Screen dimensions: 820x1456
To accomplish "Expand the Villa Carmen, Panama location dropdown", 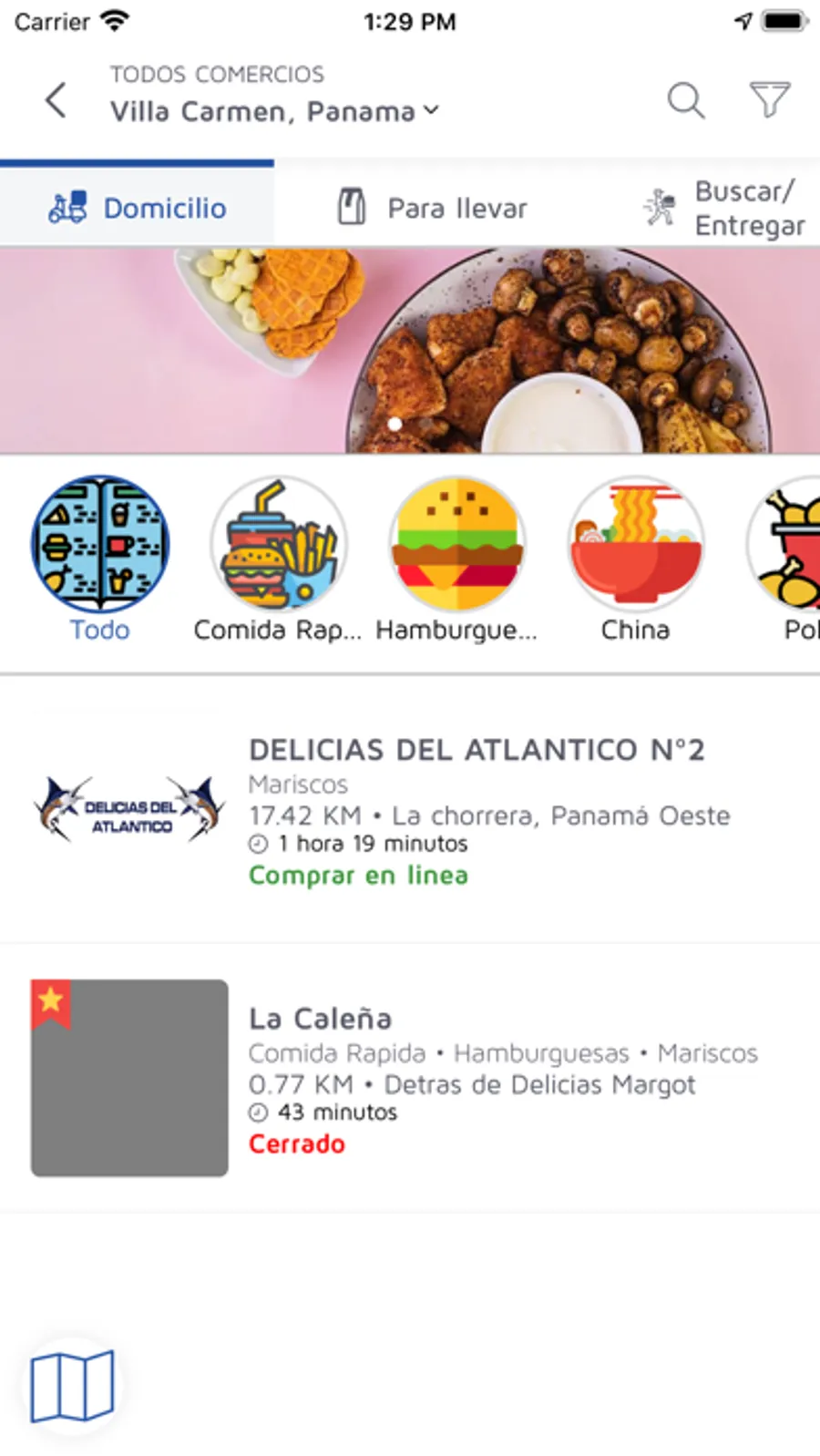I will pos(274,111).
